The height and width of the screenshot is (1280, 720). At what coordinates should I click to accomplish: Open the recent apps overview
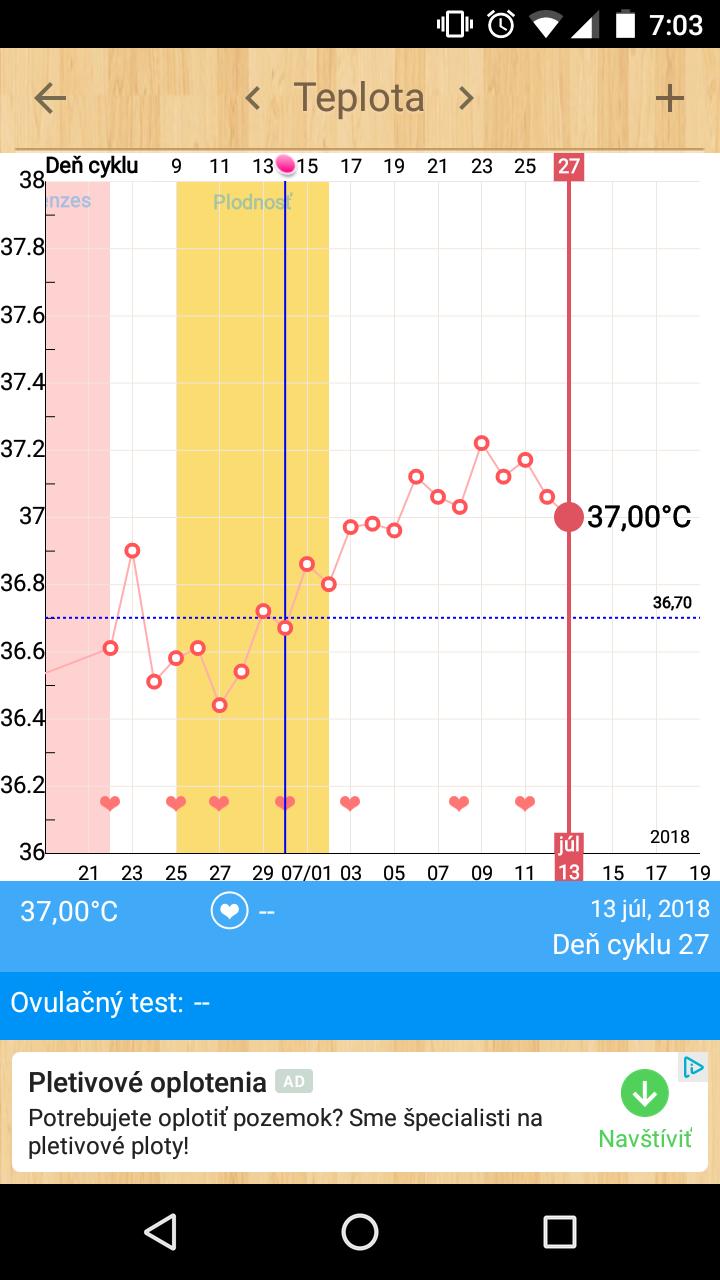click(x=560, y=1232)
